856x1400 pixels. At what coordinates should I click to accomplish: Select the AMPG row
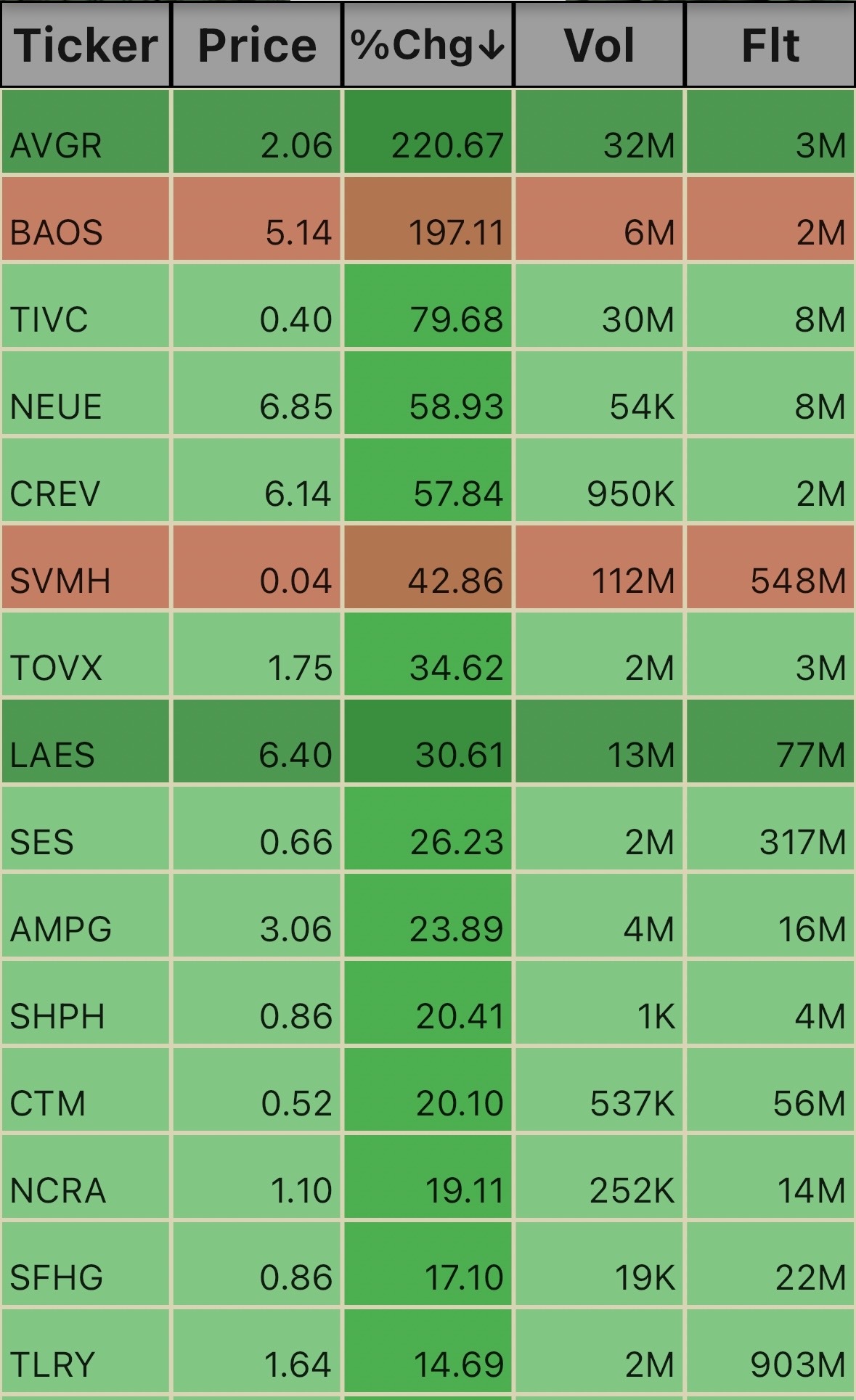pos(428,915)
